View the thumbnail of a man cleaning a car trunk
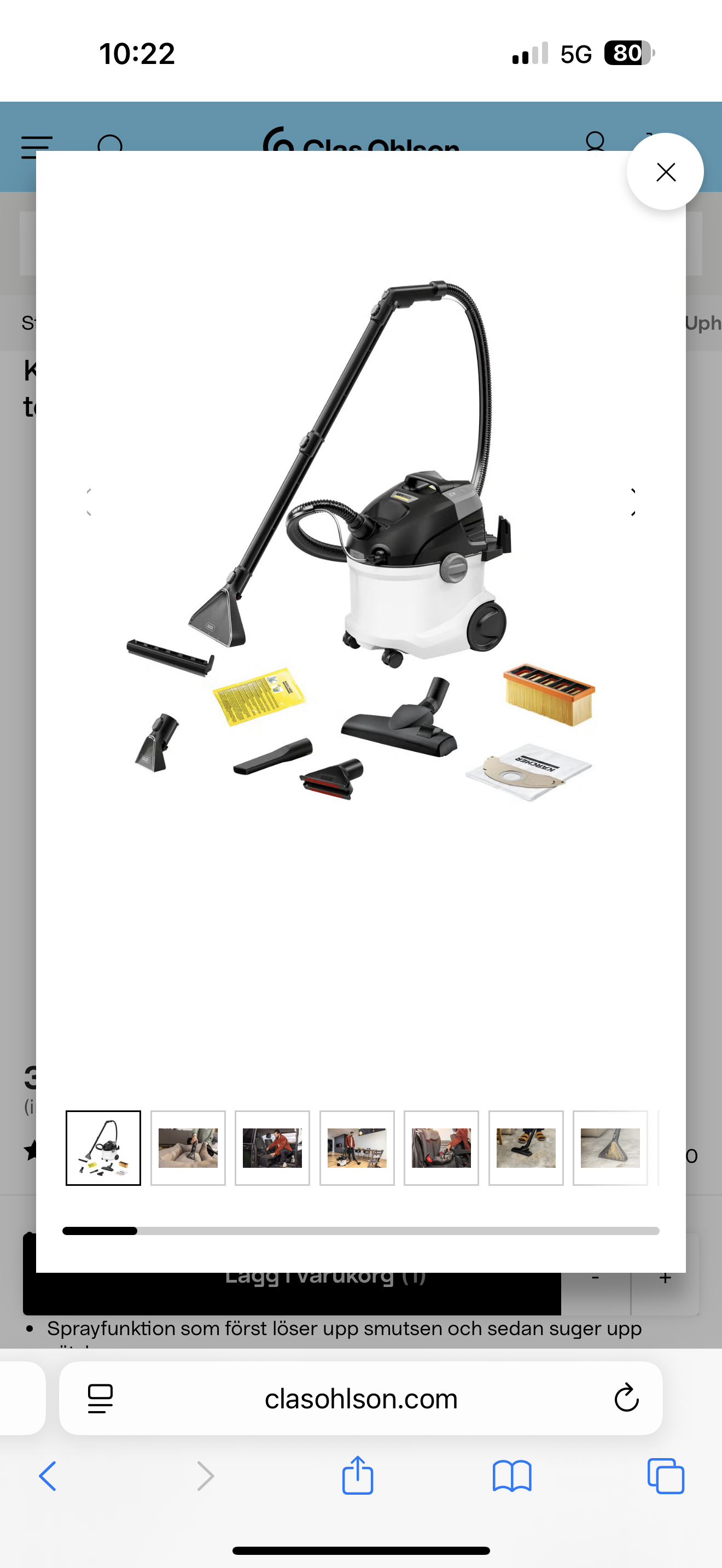The image size is (722, 1568). [x=272, y=1148]
